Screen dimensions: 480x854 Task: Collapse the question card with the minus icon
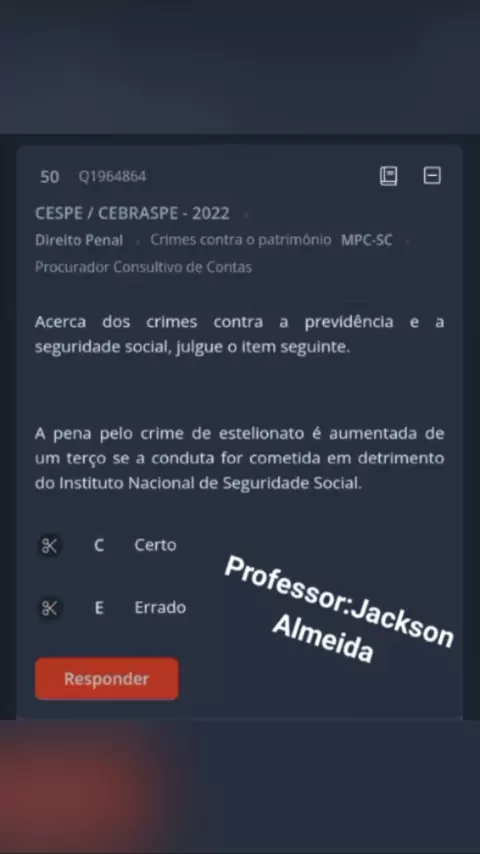tap(432, 176)
